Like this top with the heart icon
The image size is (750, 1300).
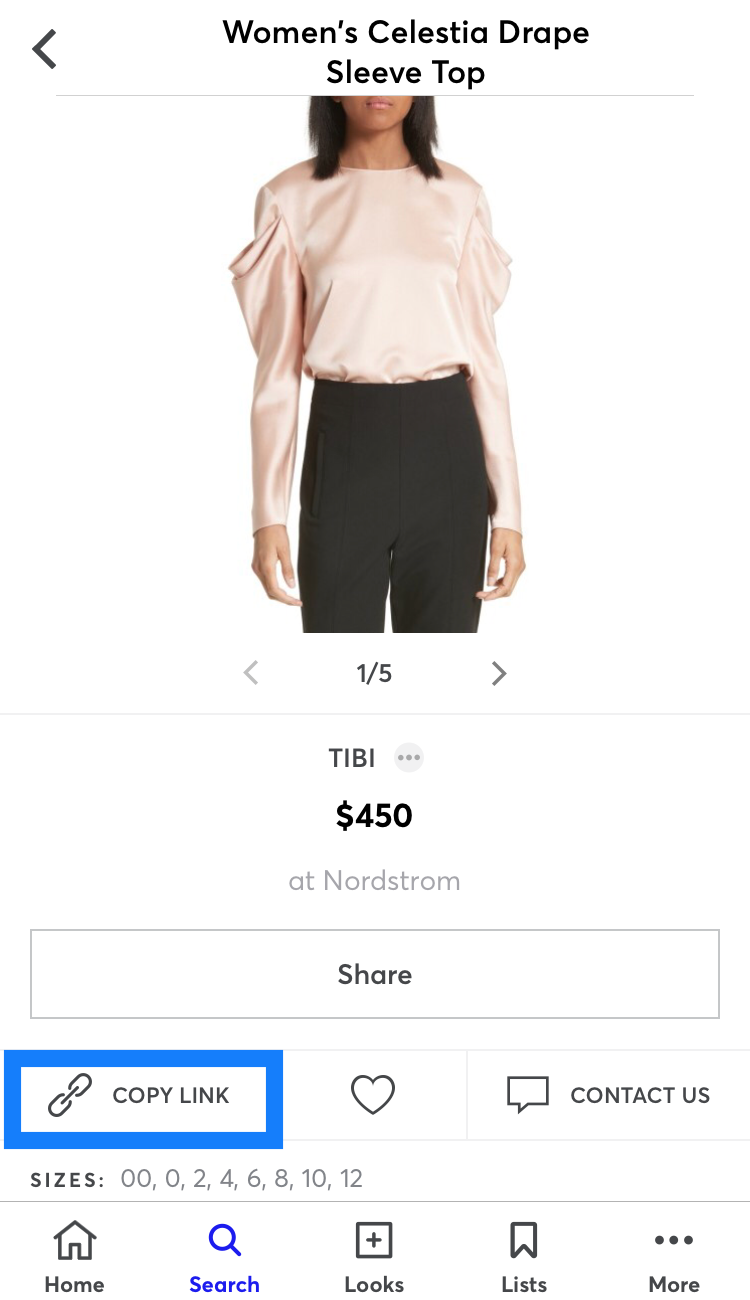(373, 1096)
